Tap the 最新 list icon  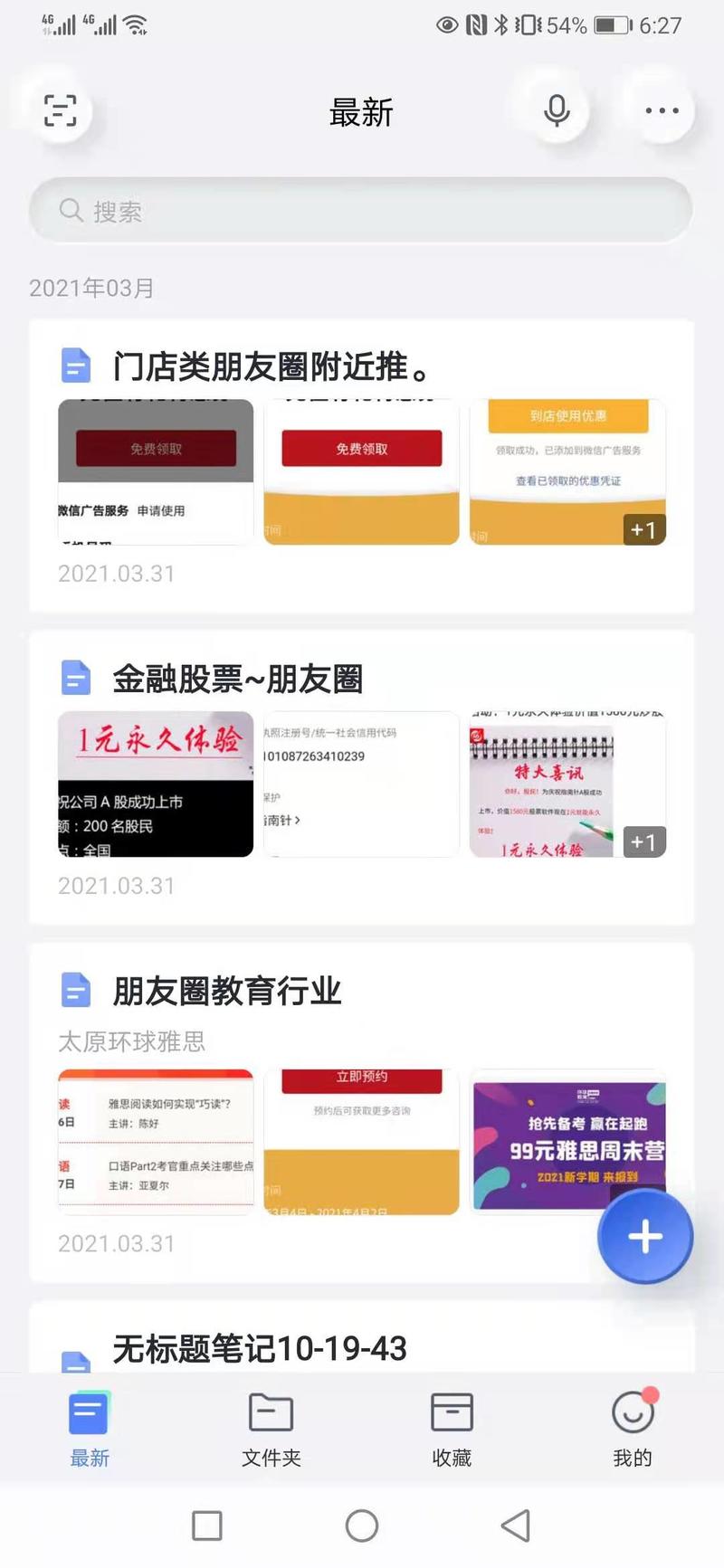pyautogui.click(x=89, y=1410)
